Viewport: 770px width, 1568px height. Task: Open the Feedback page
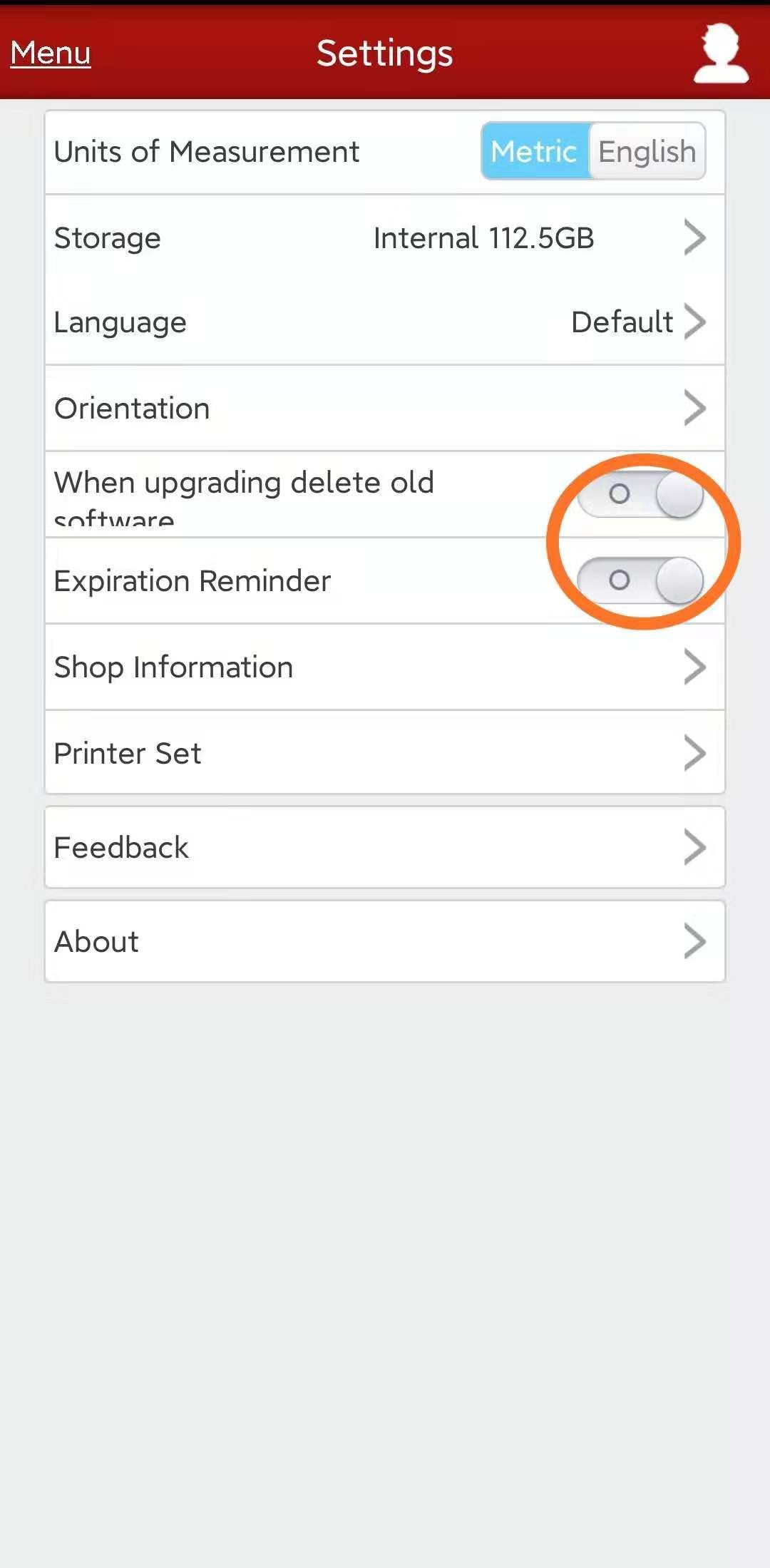[385, 847]
